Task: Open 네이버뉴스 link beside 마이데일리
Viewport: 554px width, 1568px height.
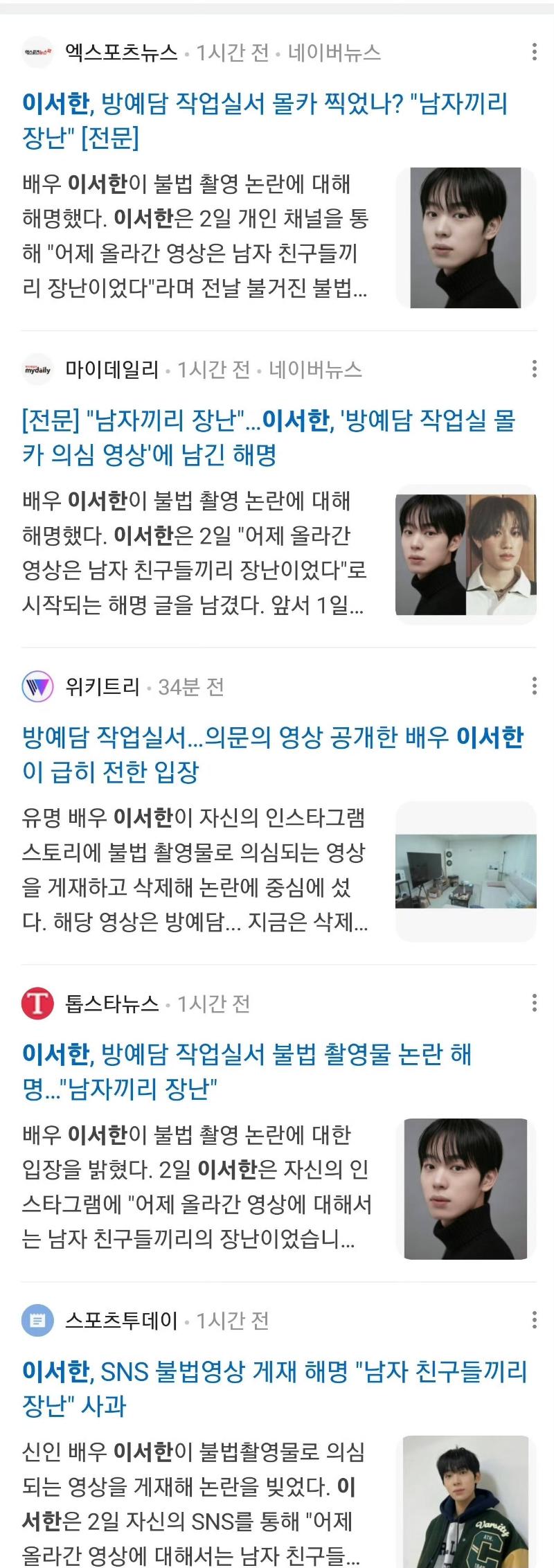Action: point(316,370)
